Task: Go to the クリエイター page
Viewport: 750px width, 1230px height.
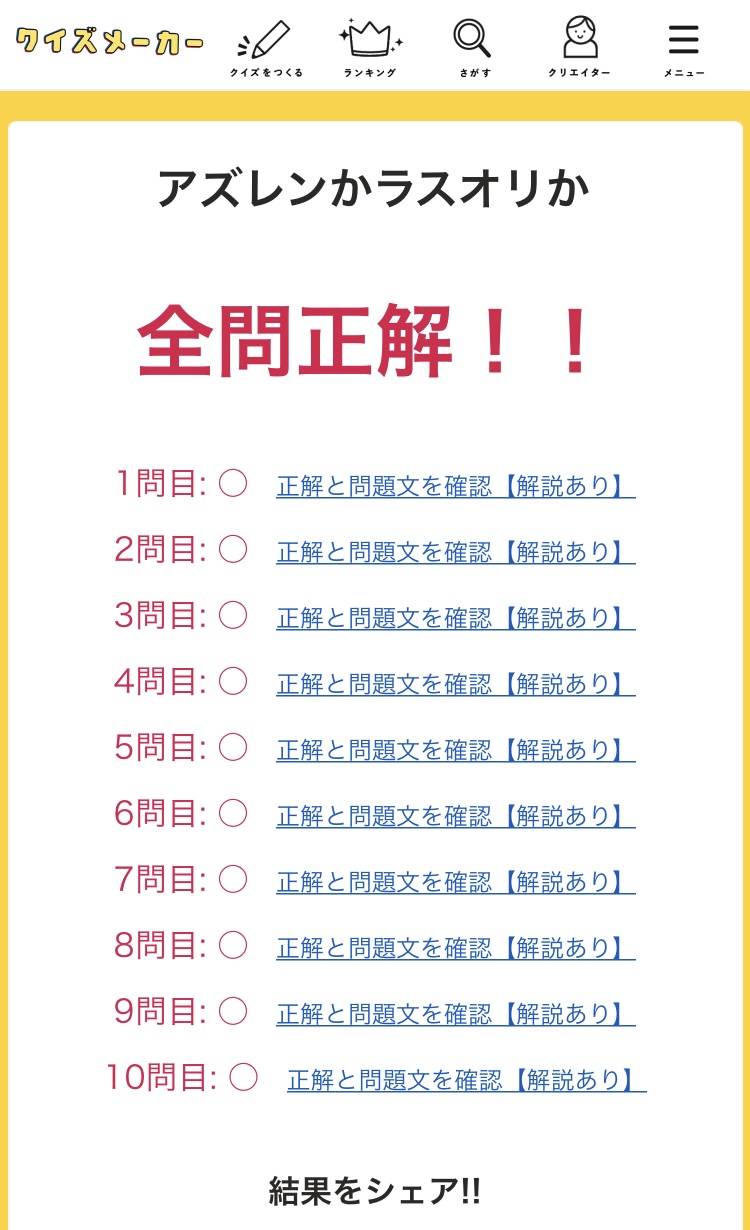Action: click(x=579, y=48)
